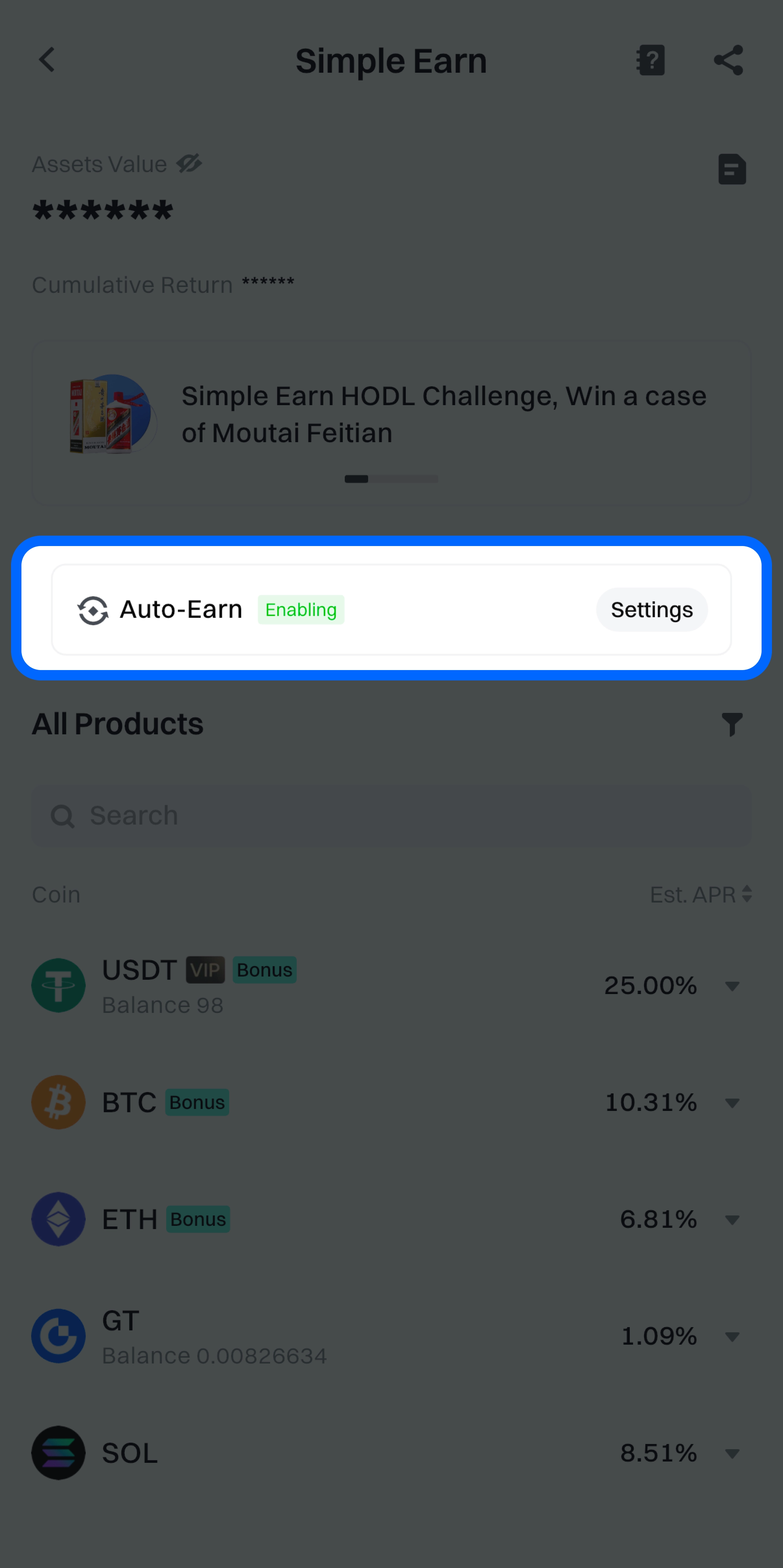Go back from Simple Earn
Image resolution: width=783 pixels, height=1568 pixels.
(x=47, y=60)
